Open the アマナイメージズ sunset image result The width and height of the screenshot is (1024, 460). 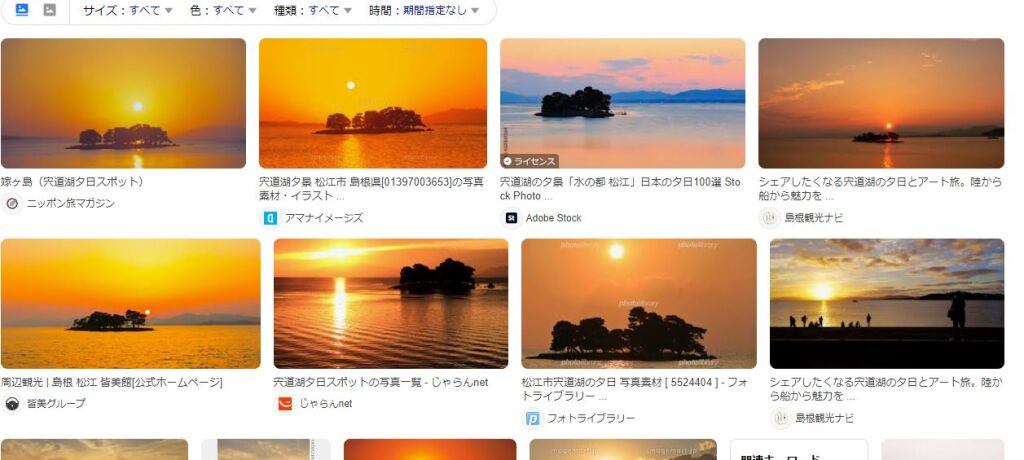372,103
